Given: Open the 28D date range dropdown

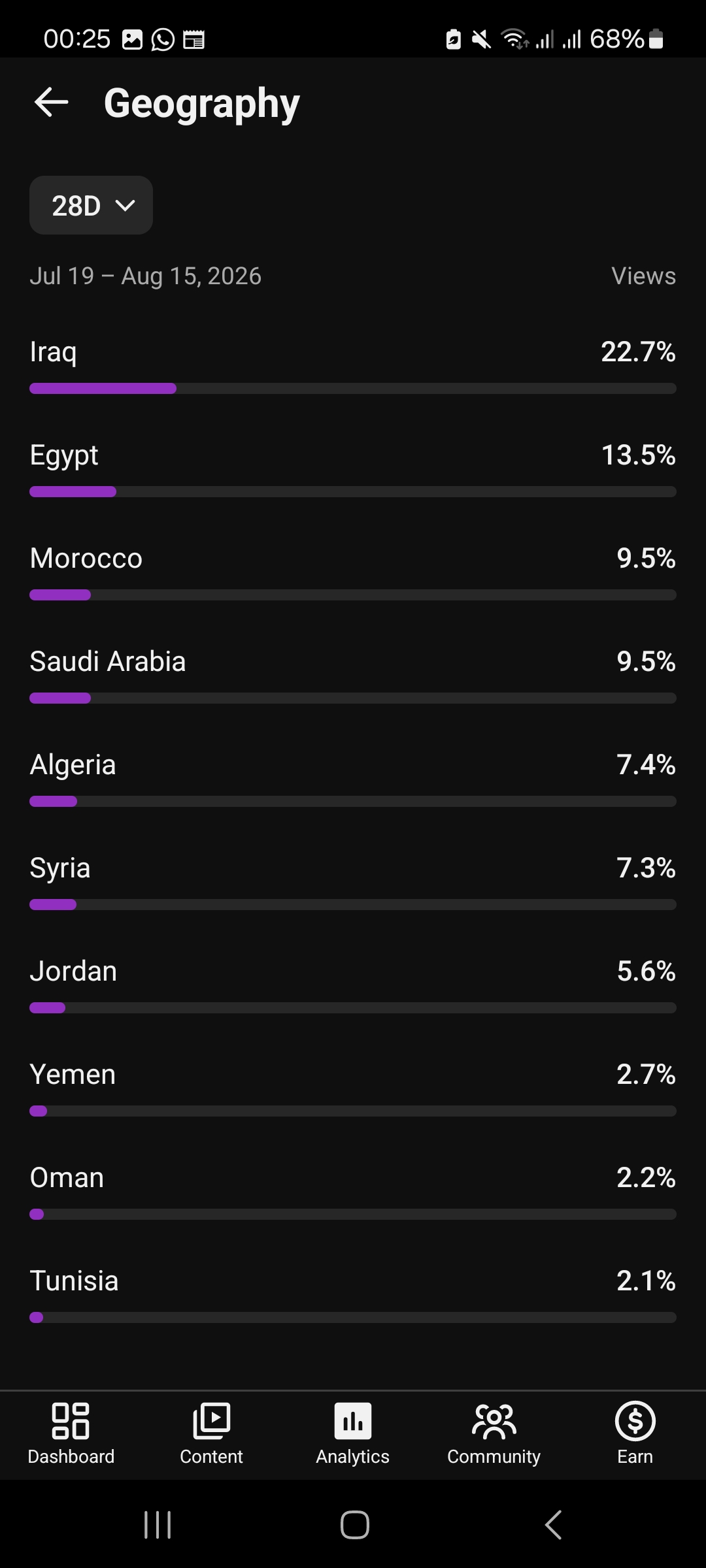Looking at the screenshot, I should point(91,205).
